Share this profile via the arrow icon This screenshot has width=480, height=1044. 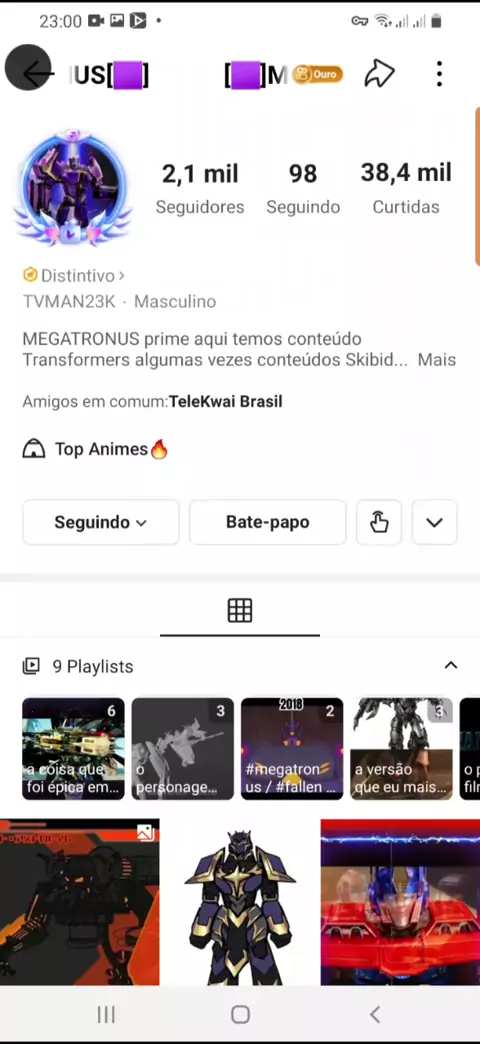point(379,74)
